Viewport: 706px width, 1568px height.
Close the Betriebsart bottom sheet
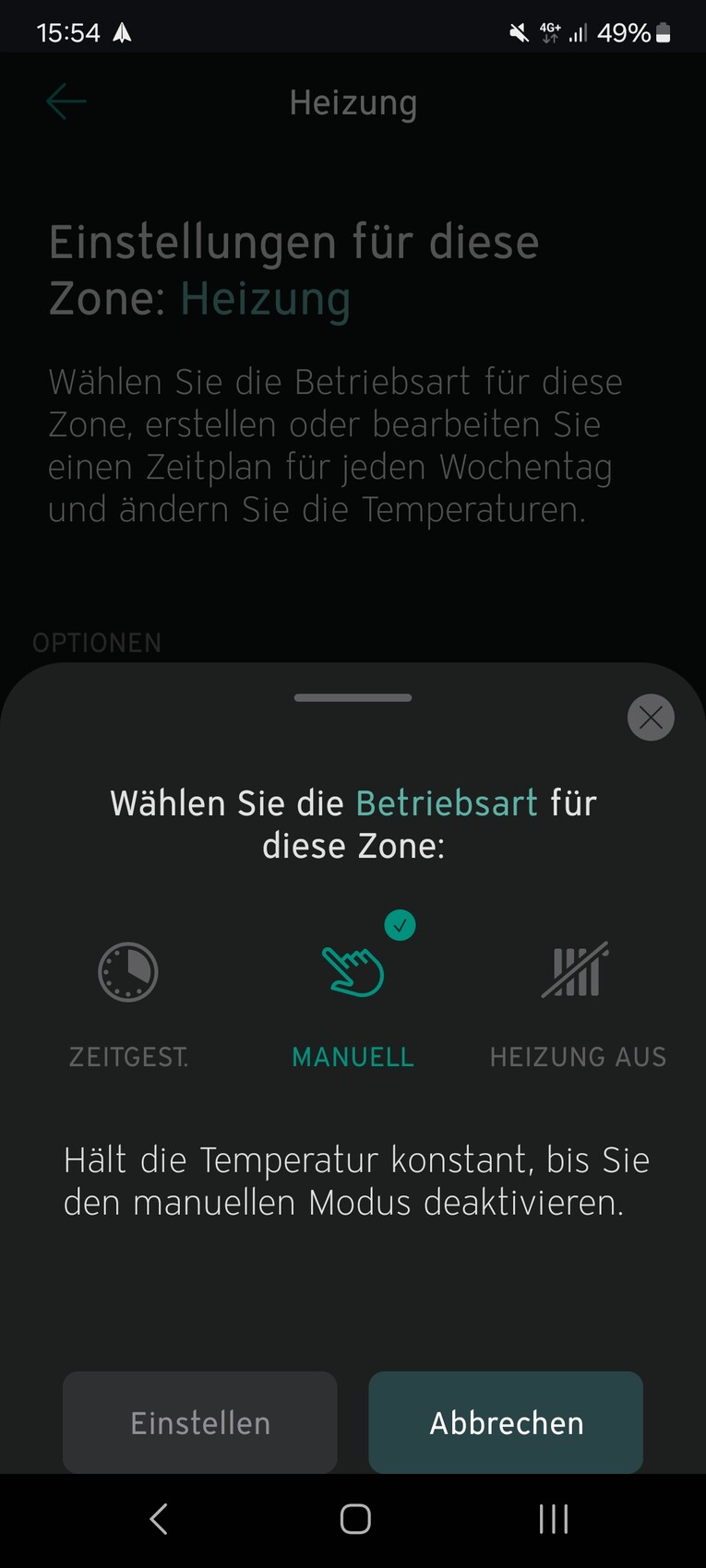coord(651,718)
